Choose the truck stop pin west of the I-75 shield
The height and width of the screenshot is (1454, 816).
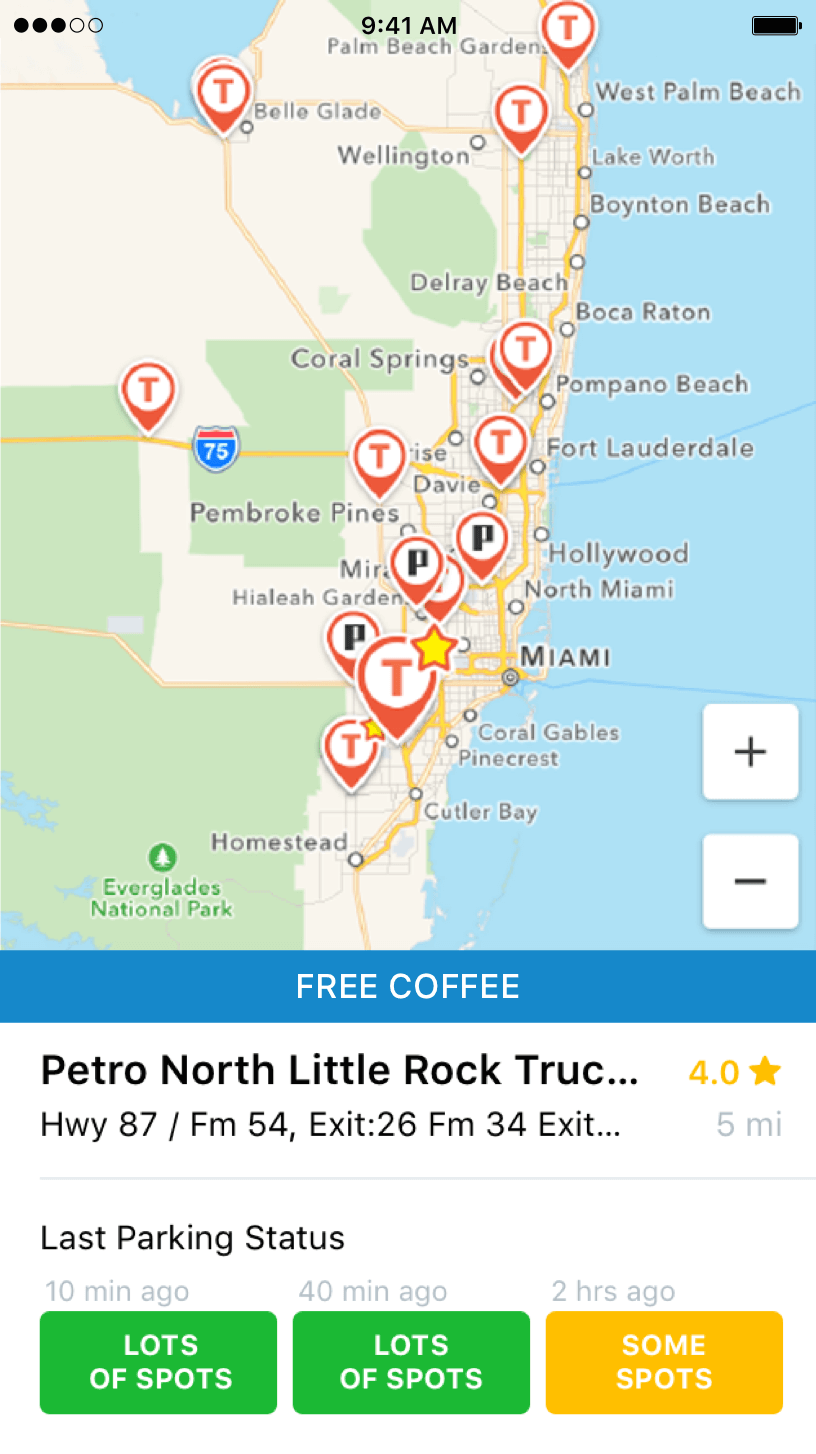click(x=148, y=389)
